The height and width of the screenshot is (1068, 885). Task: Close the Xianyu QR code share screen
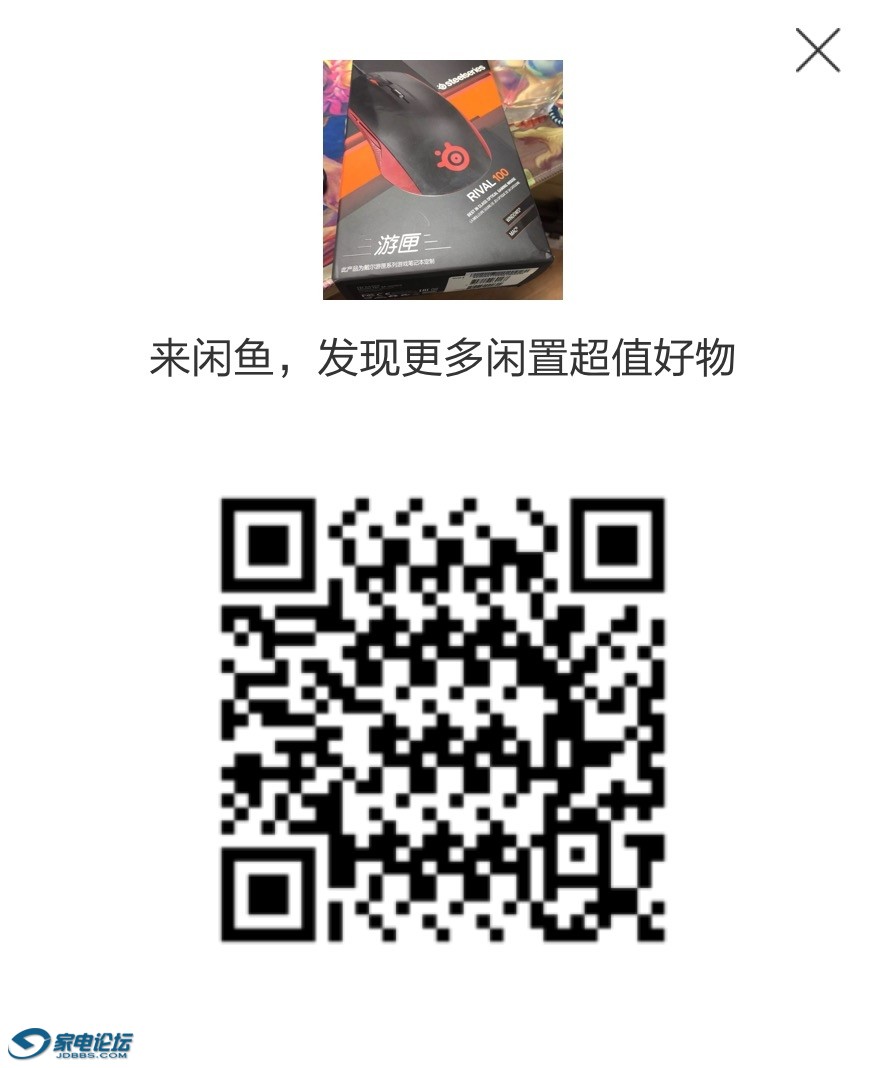[817, 50]
